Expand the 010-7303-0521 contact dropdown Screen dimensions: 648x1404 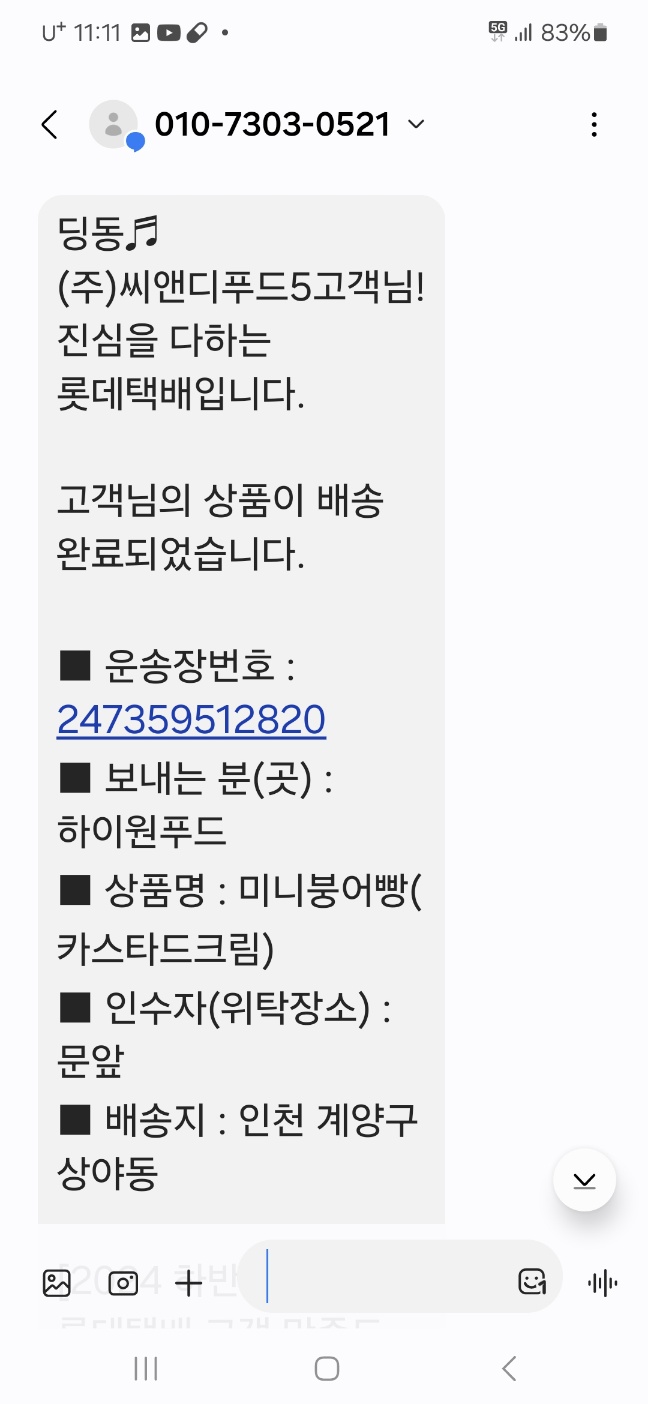click(416, 125)
